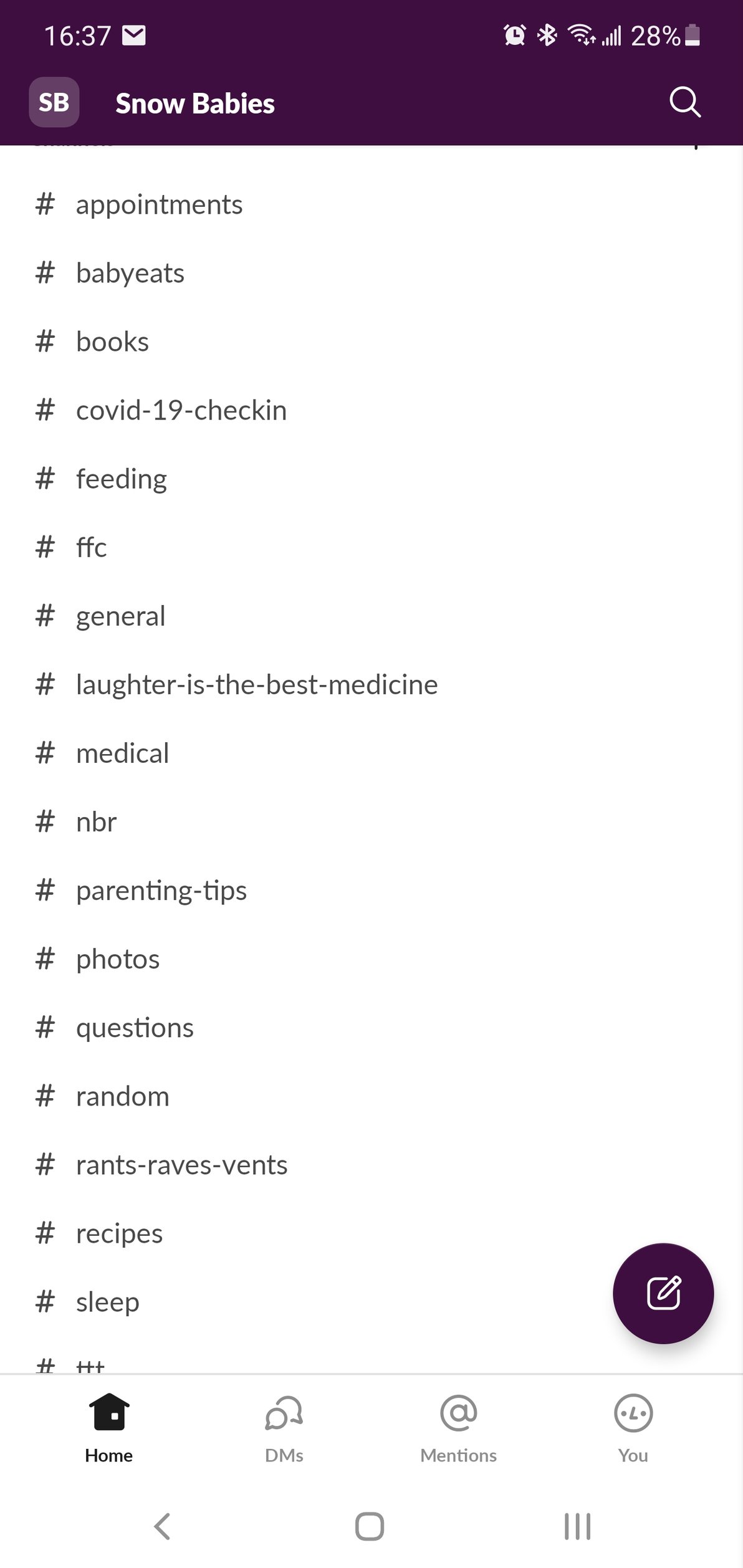Open the appointments channel
Viewport: 743px width, 1568px height.
point(371,204)
